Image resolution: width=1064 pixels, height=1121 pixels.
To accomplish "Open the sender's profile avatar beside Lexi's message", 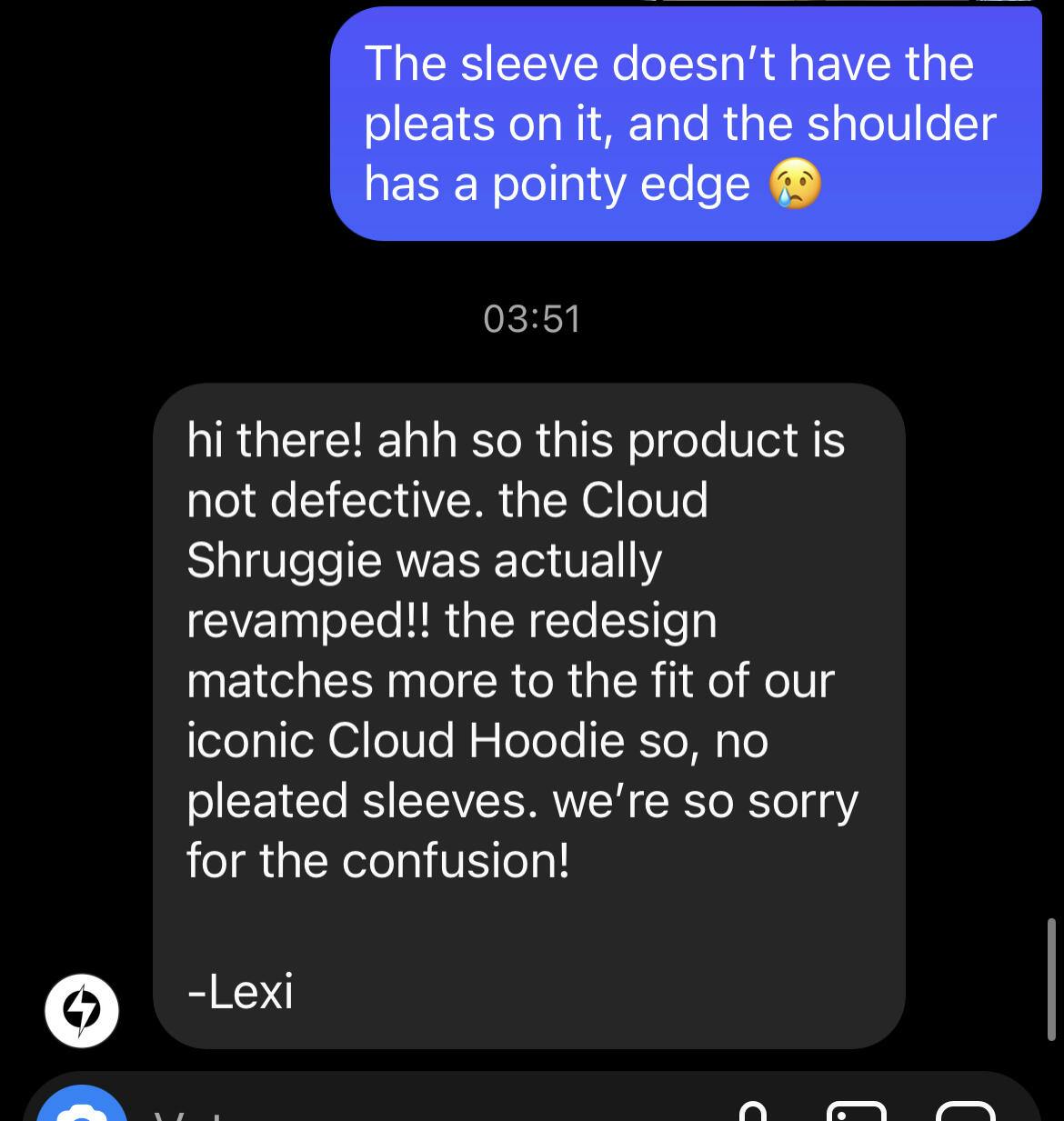I will click(82, 1010).
